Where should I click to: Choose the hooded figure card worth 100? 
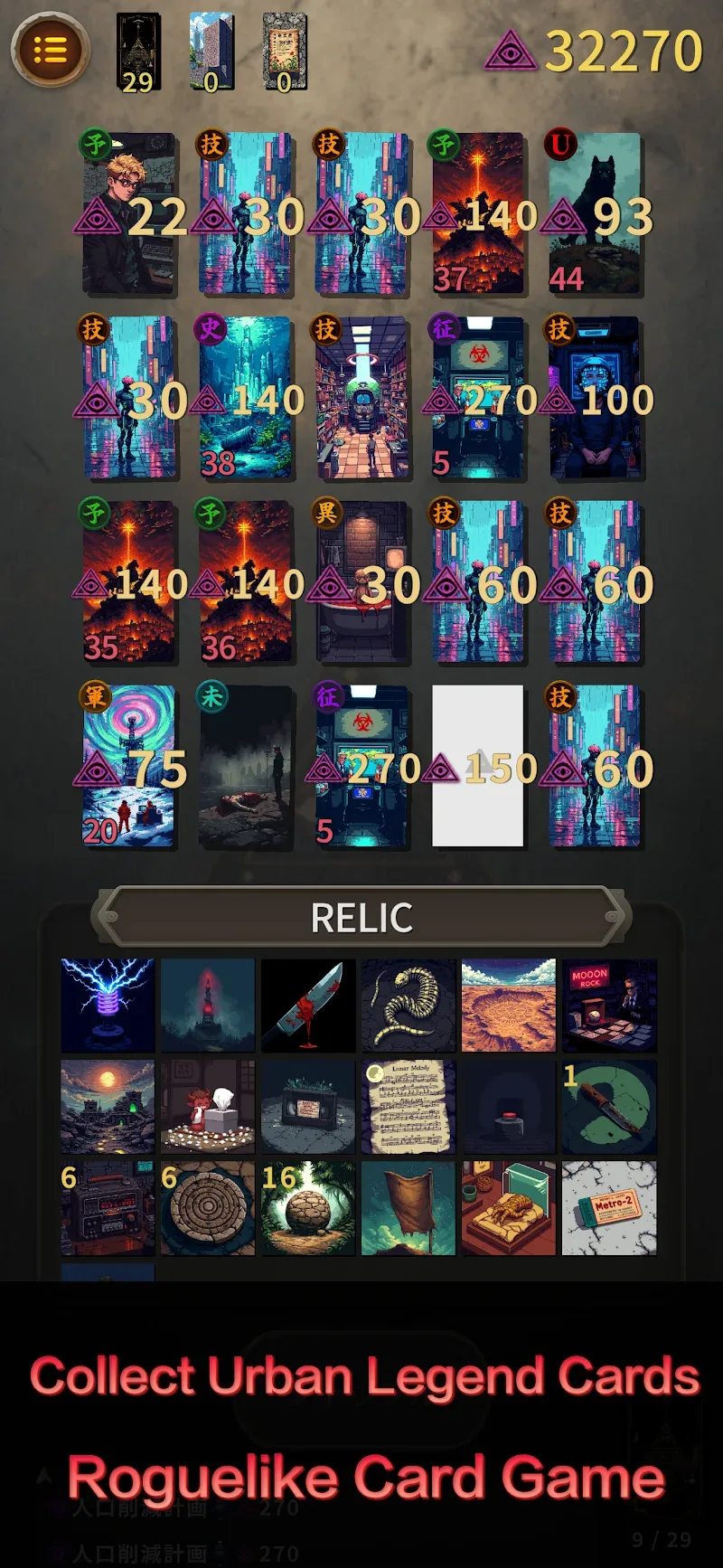click(x=595, y=399)
